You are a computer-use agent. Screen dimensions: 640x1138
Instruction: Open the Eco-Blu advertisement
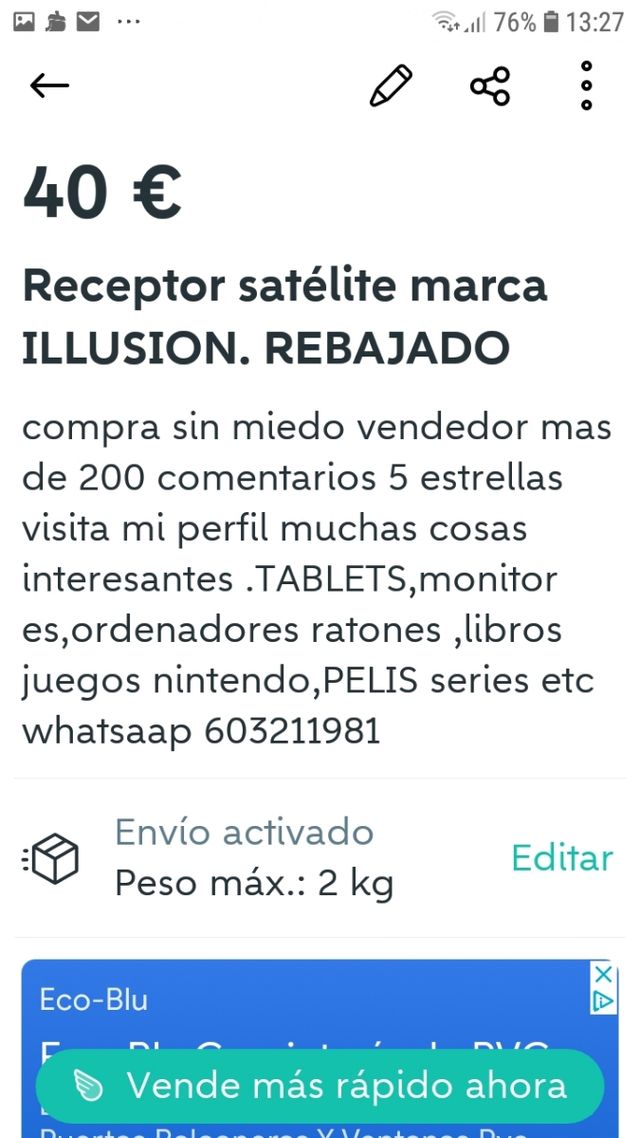click(300, 1010)
